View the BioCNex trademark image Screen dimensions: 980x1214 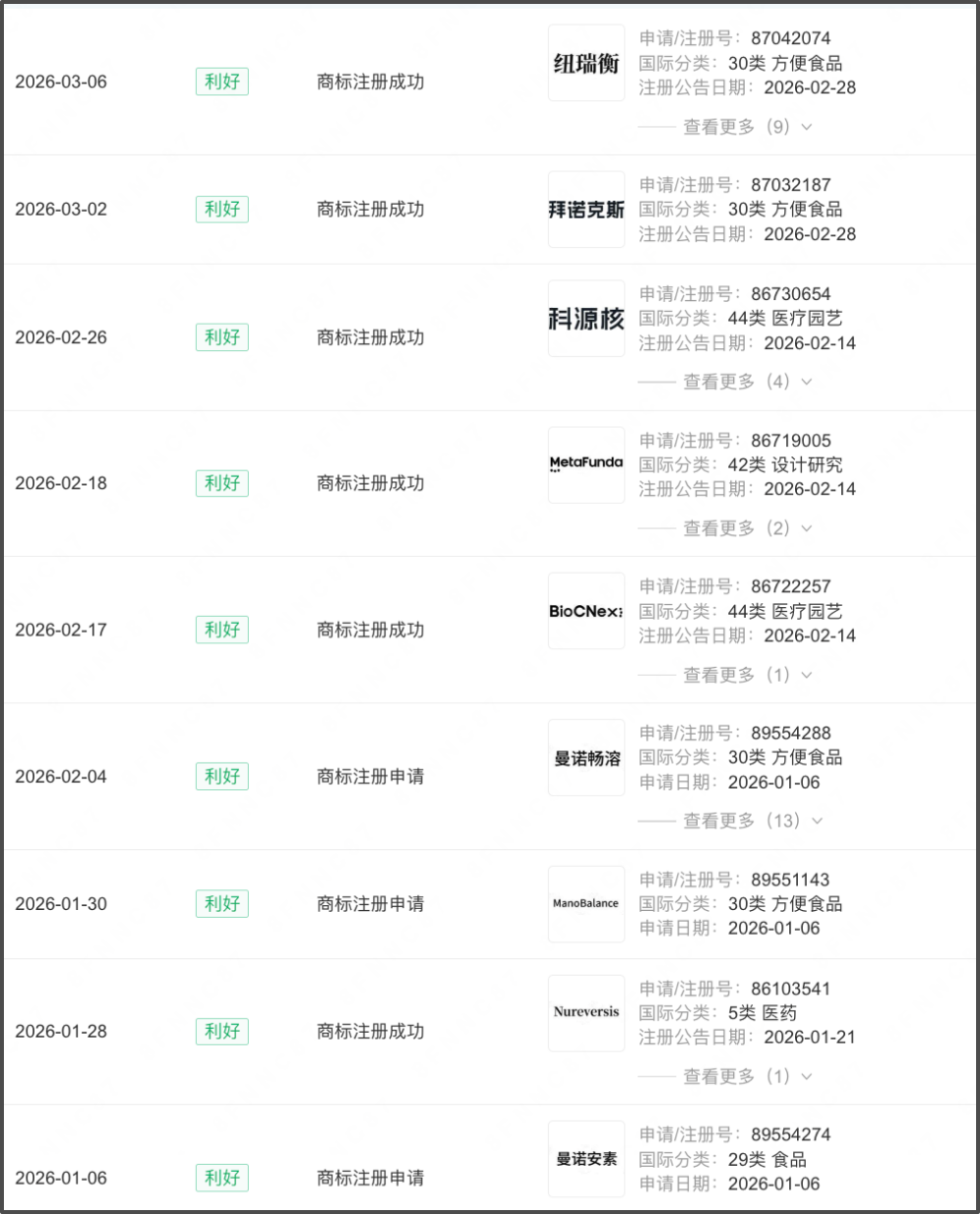coord(586,611)
